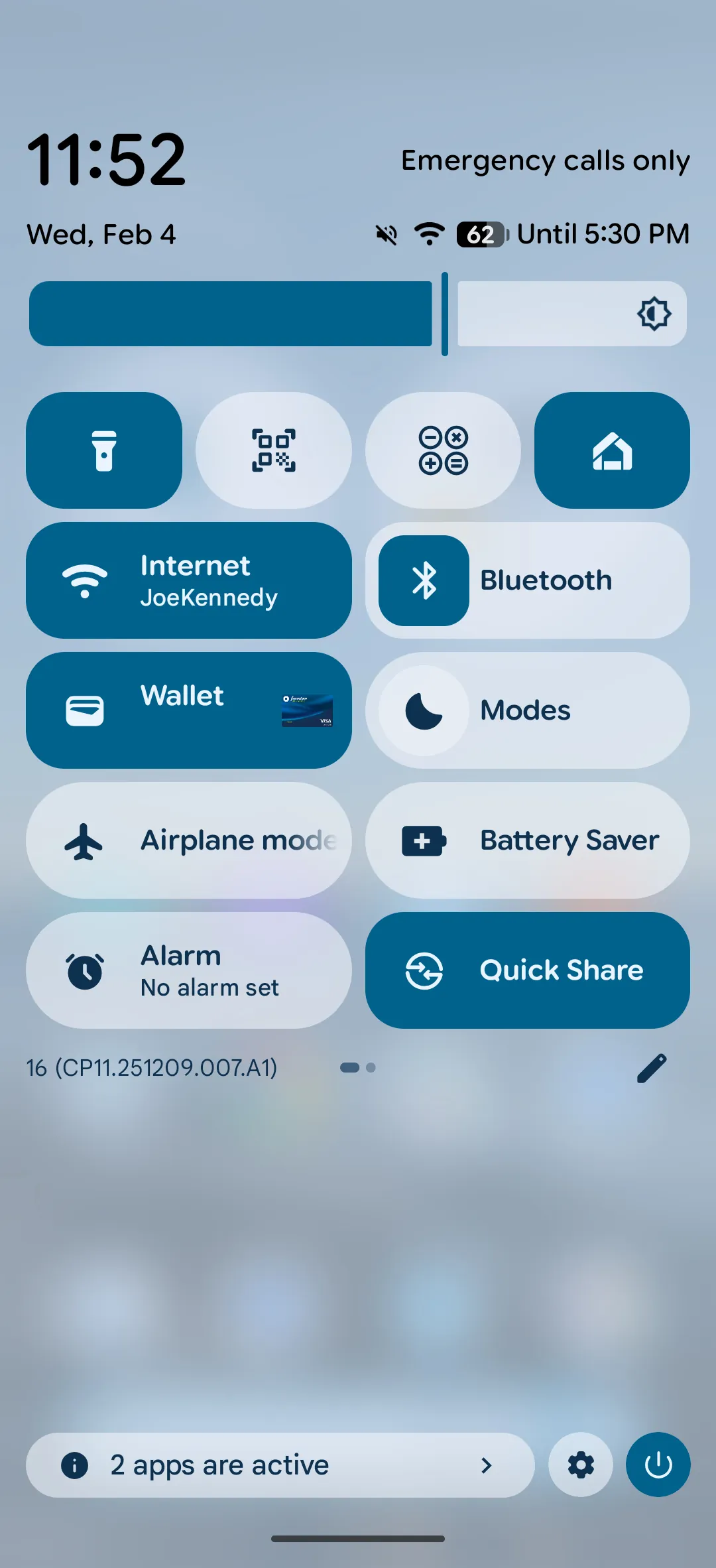Toggle the Bluetooth icon off
The width and height of the screenshot is (716, 1568).
coord(424,580)
